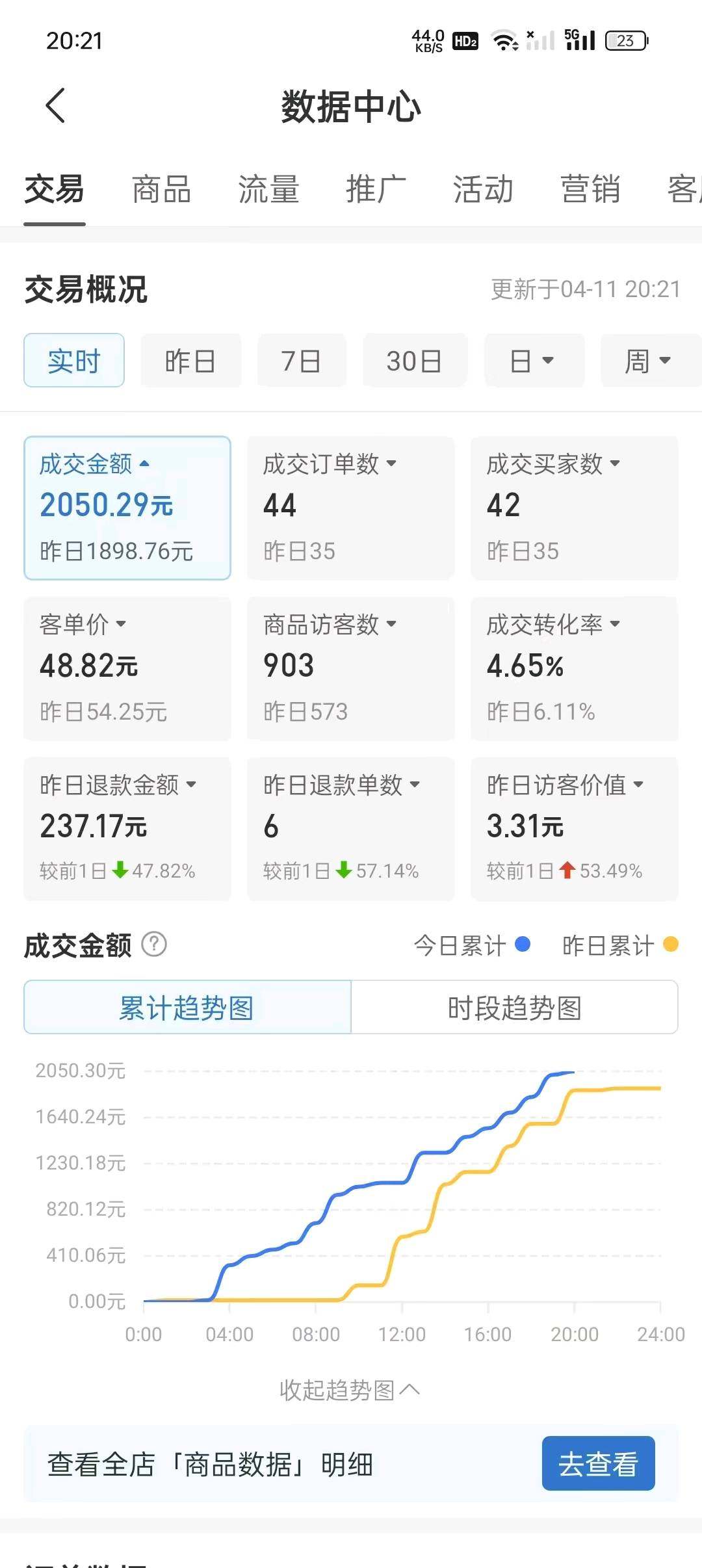Open the 推广 tab
The height and width of the screenshot is (1568, 702).
point(376,190)
